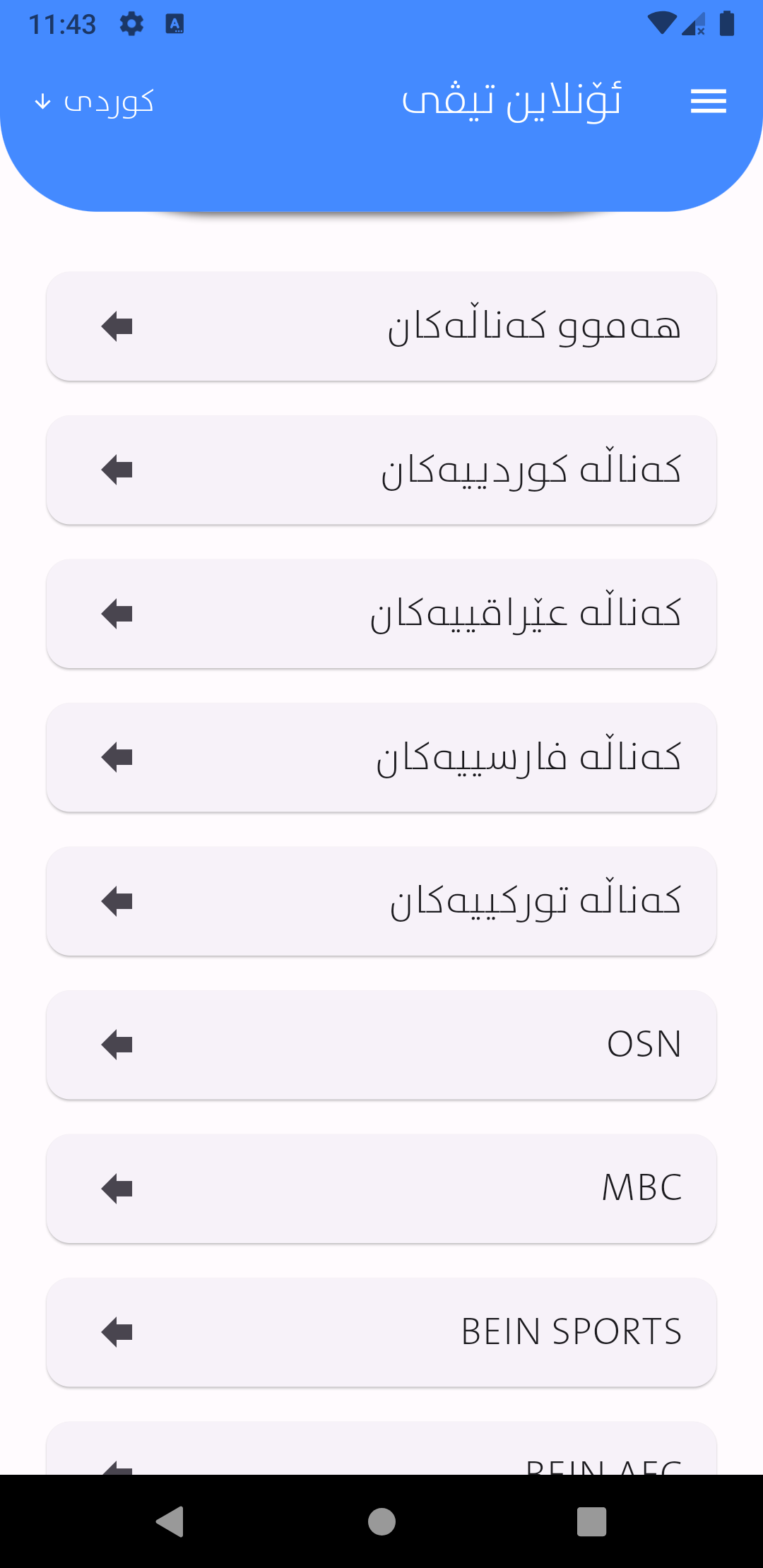Open the BEIN SPORTS category
This screenshot has width=763, height=1568.
[381, 1332]
